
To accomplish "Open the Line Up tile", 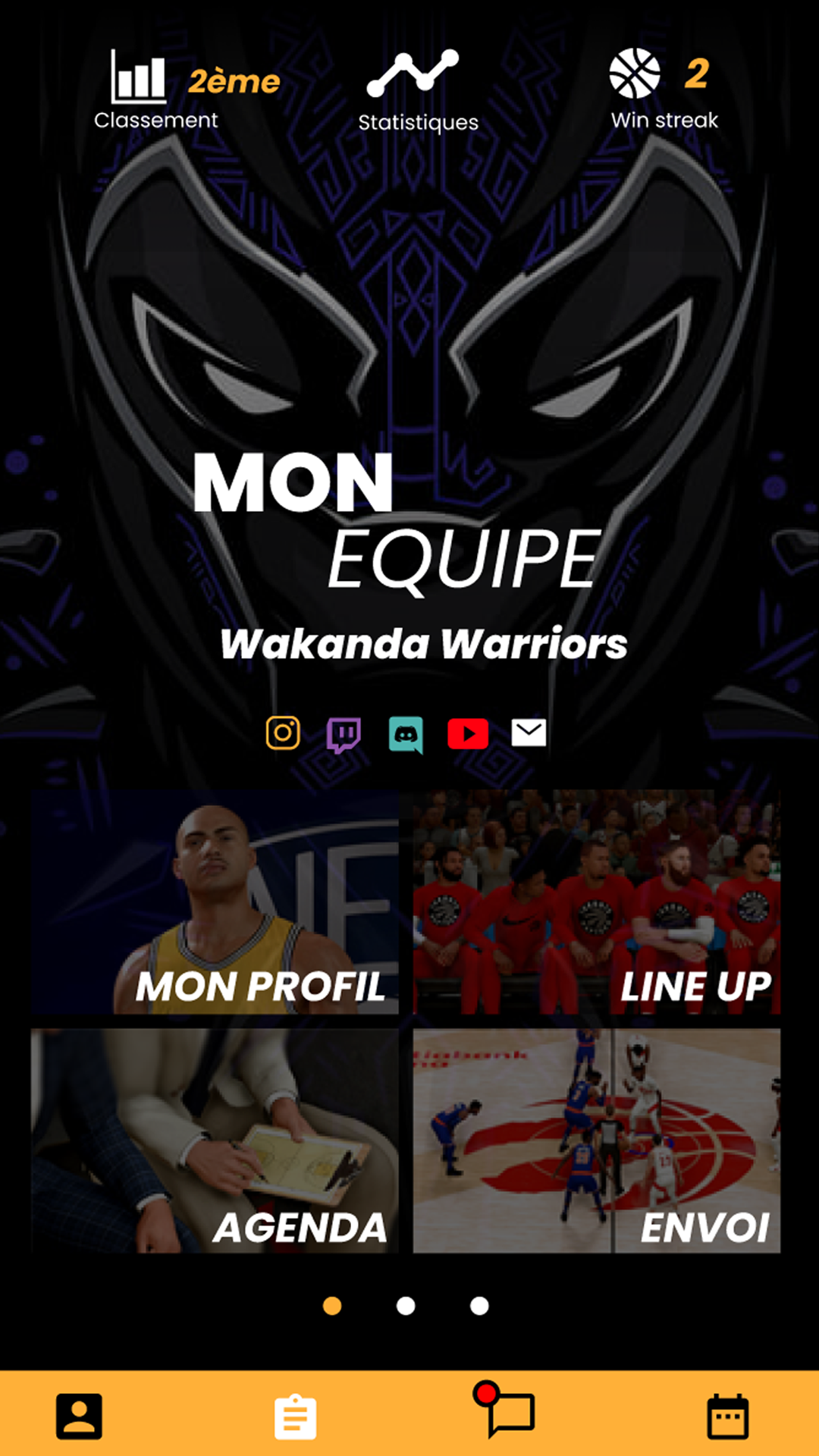I will coord(597,902).
